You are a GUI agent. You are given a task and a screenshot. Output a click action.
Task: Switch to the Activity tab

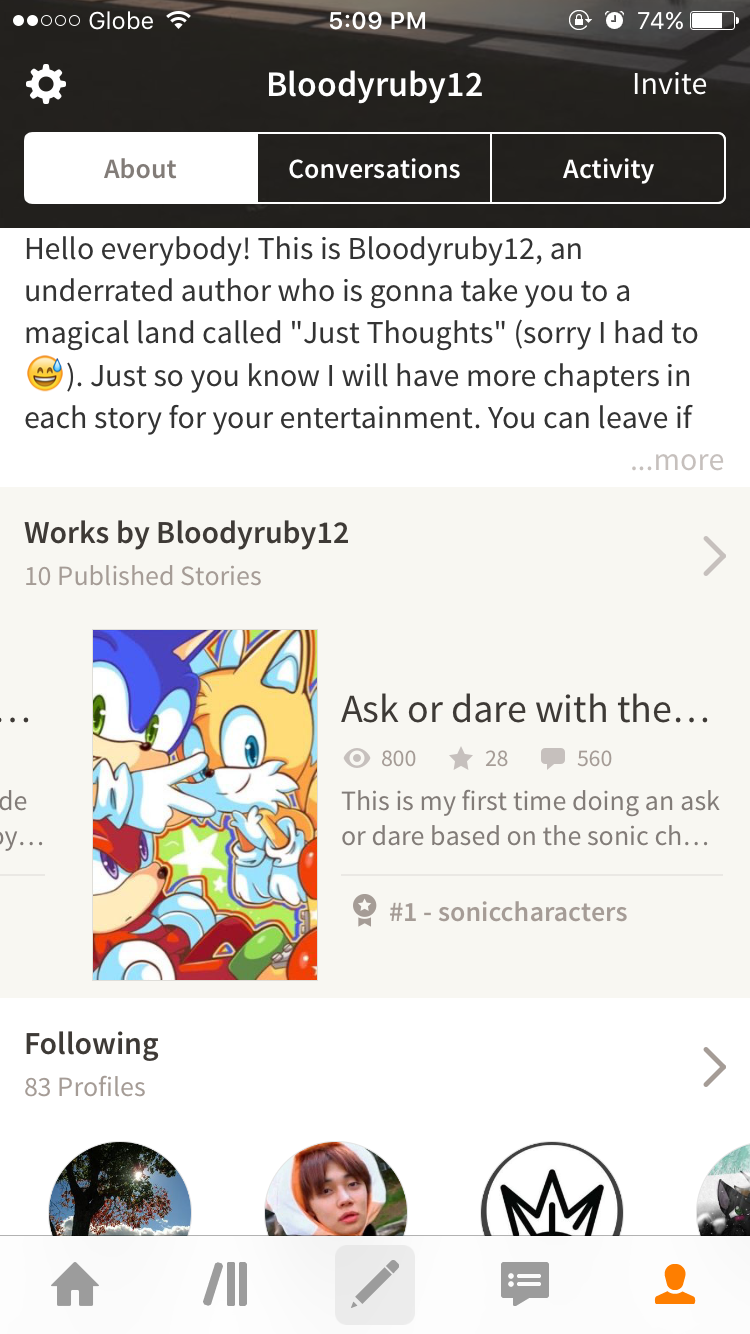point(608,169)
